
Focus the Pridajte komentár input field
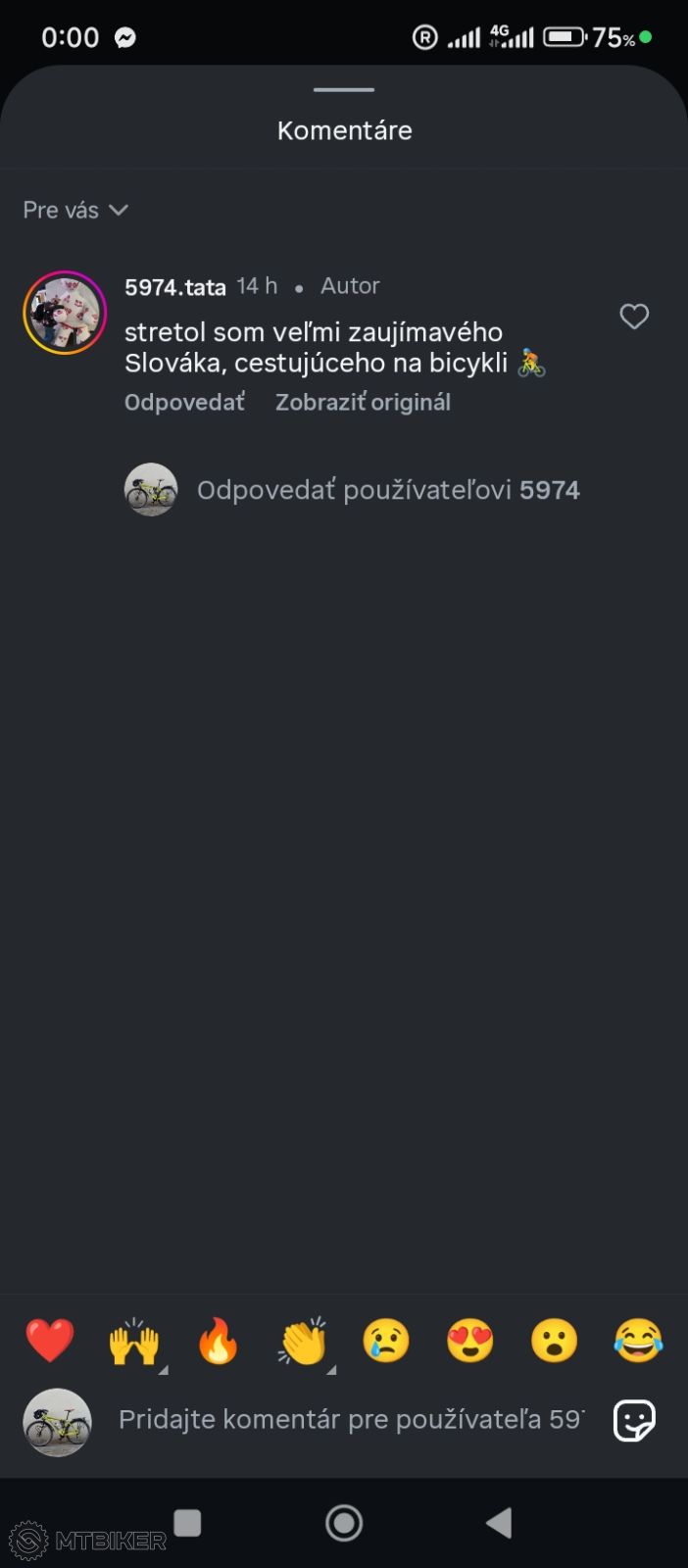(x=351, y=1419)
